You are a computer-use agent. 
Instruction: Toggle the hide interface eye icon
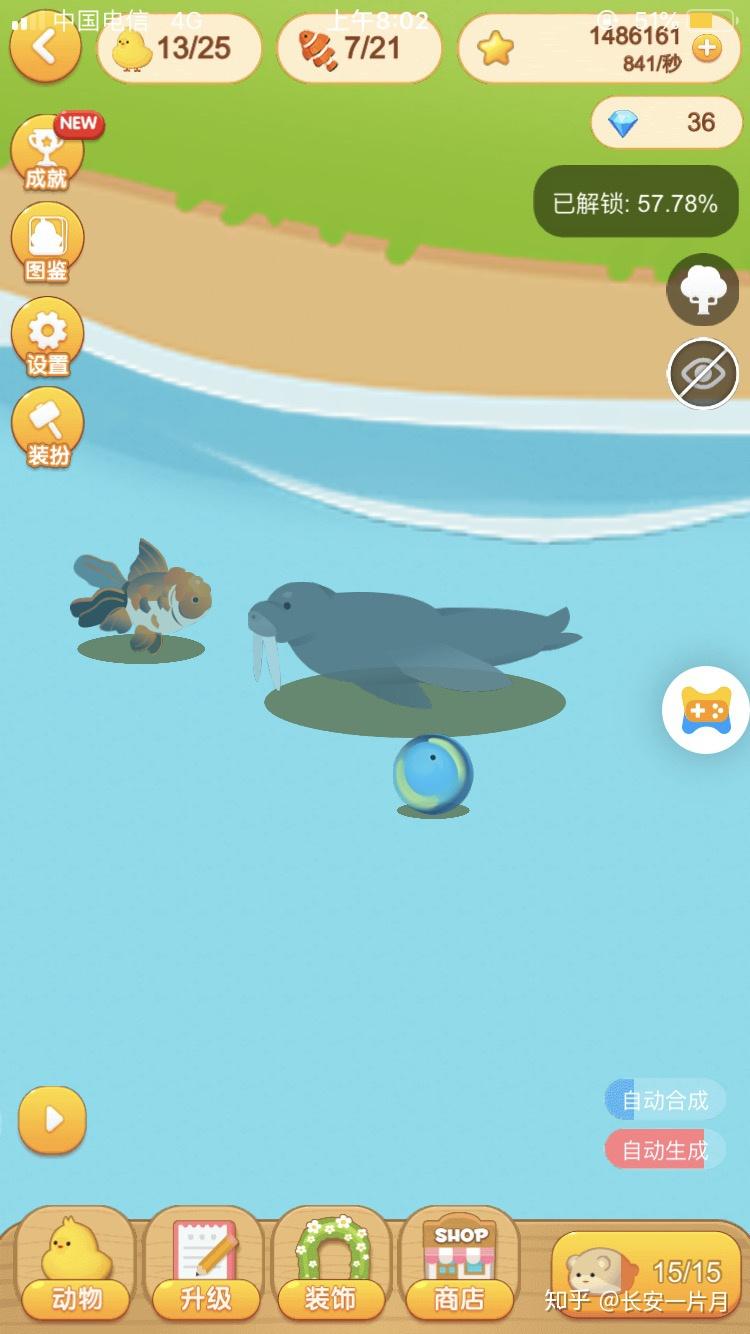point(702,374)
